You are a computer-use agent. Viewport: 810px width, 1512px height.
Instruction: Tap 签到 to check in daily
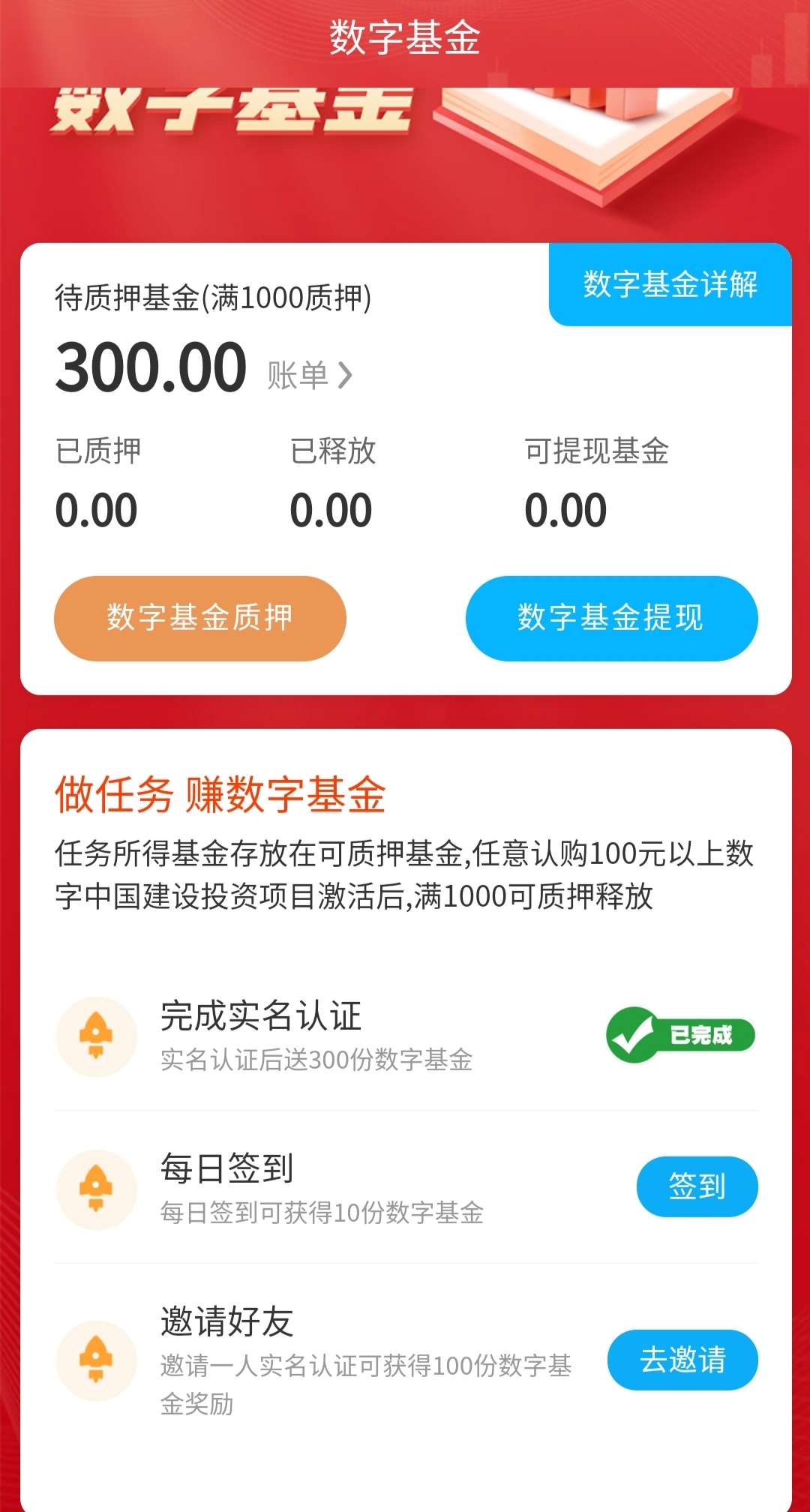pyautogui.click(x=697, y=1186)
